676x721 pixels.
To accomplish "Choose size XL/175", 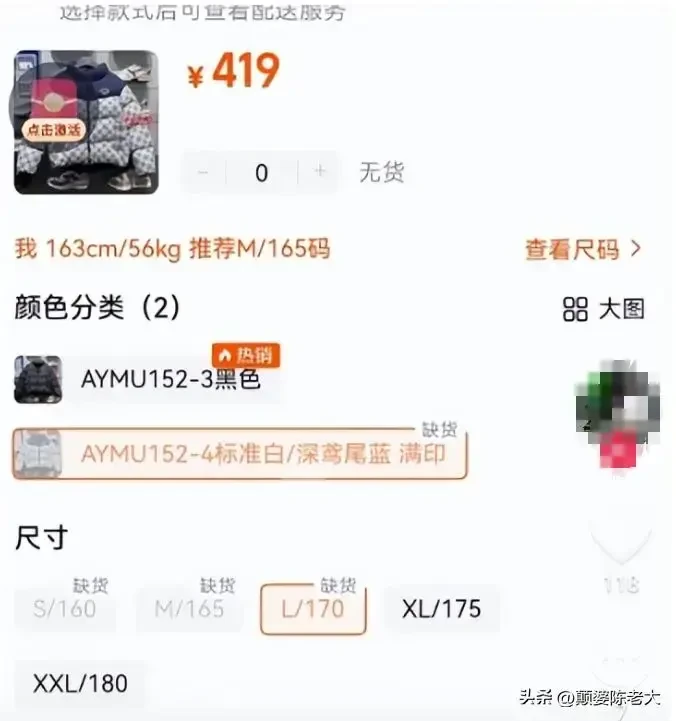I will (441, 609).
